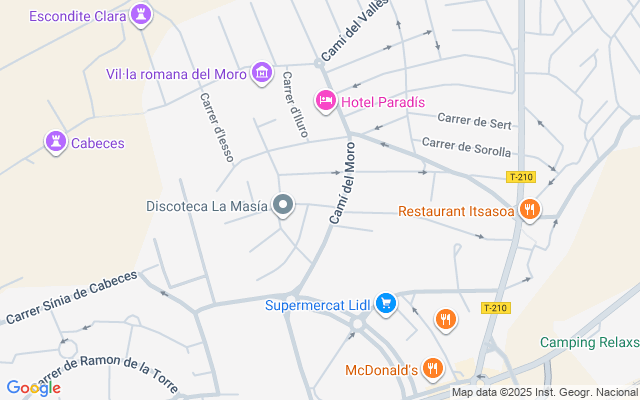Open the Supermercat Lidl shopping marker
This screenshot has height=400, width=640.
386,304
